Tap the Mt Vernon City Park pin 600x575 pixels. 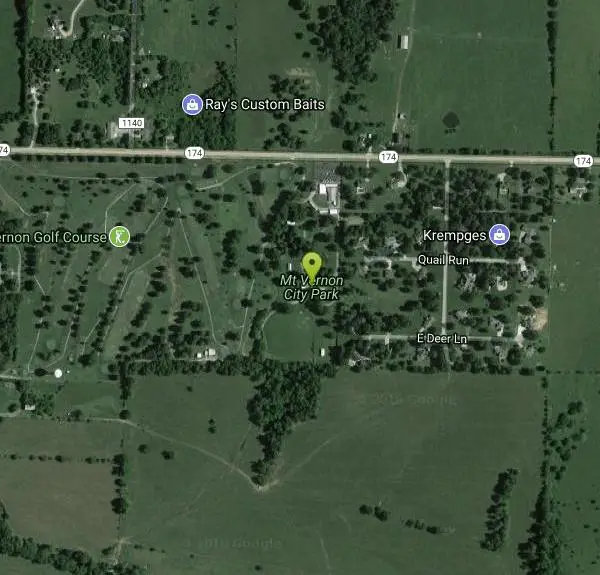(x=312, y=266)
